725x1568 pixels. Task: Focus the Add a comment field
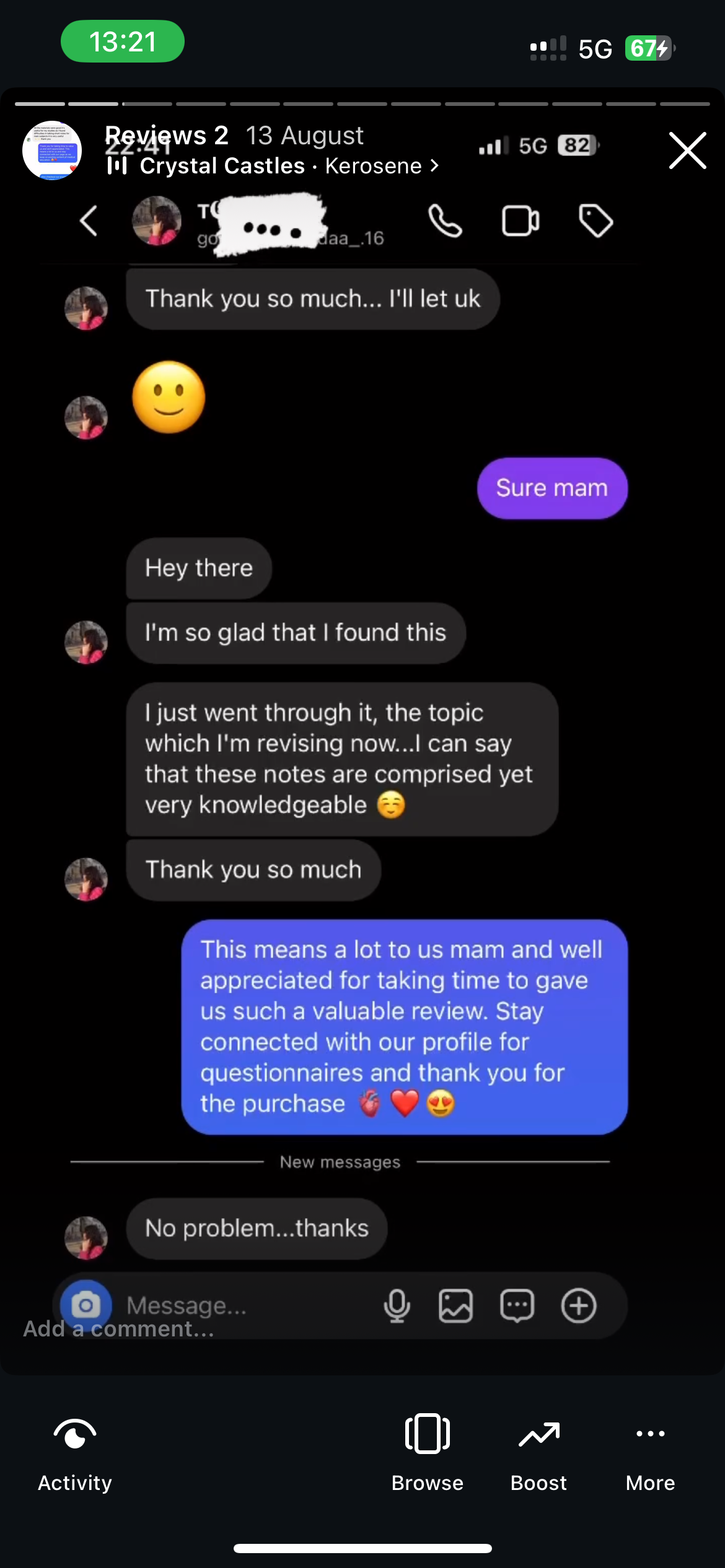pyautogui.click(x=118, y=1329)
